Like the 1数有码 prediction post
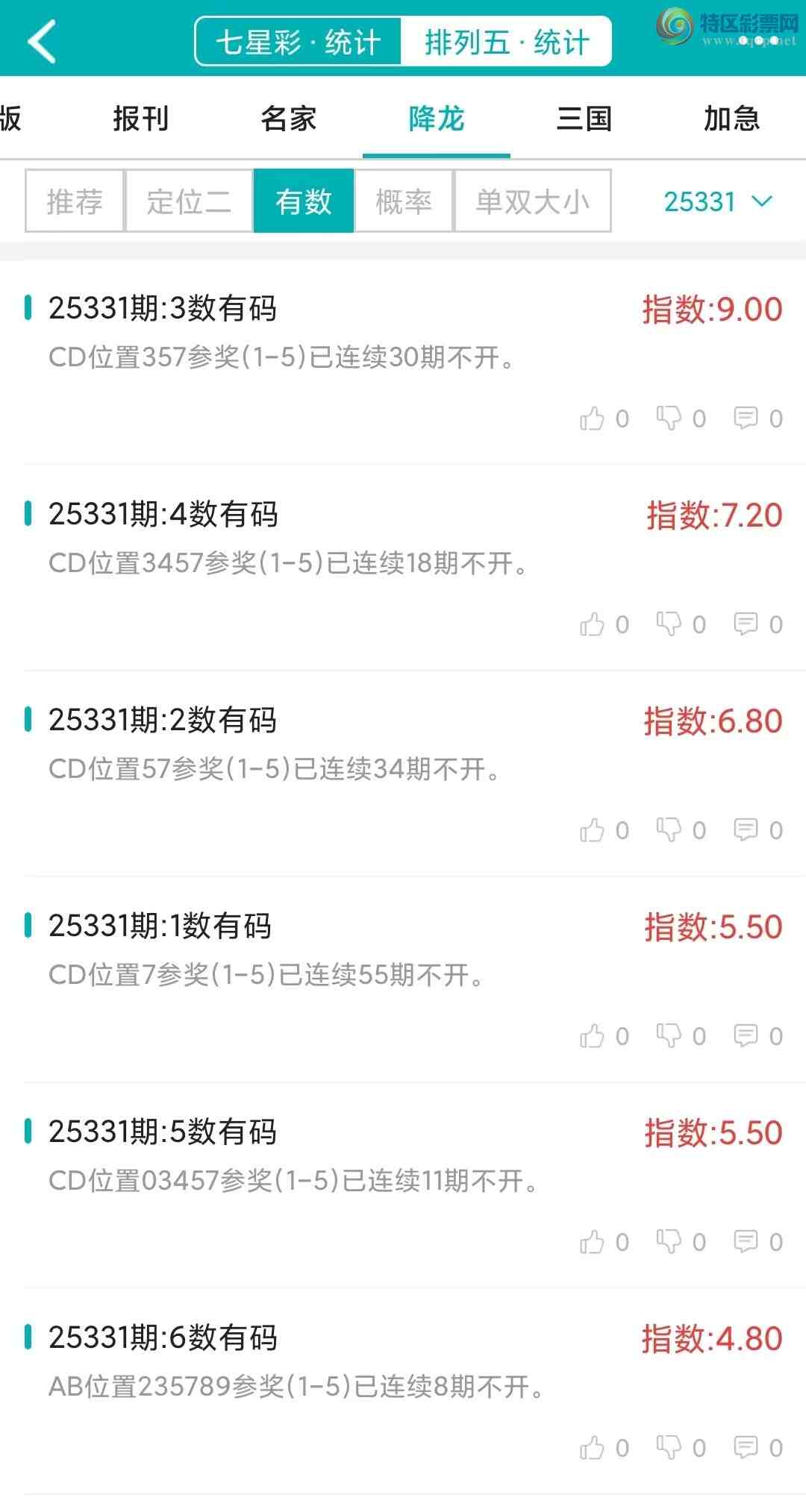Image resolution: width=806 pixels, height=1512 pixels. tap(593, 1035)
